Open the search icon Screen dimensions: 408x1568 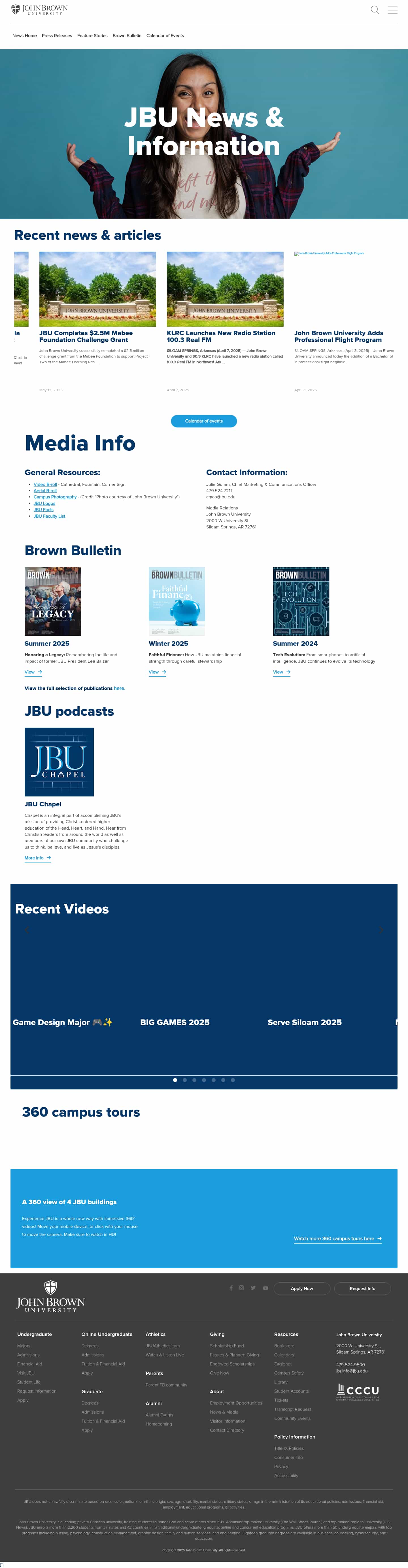(375, 10)
